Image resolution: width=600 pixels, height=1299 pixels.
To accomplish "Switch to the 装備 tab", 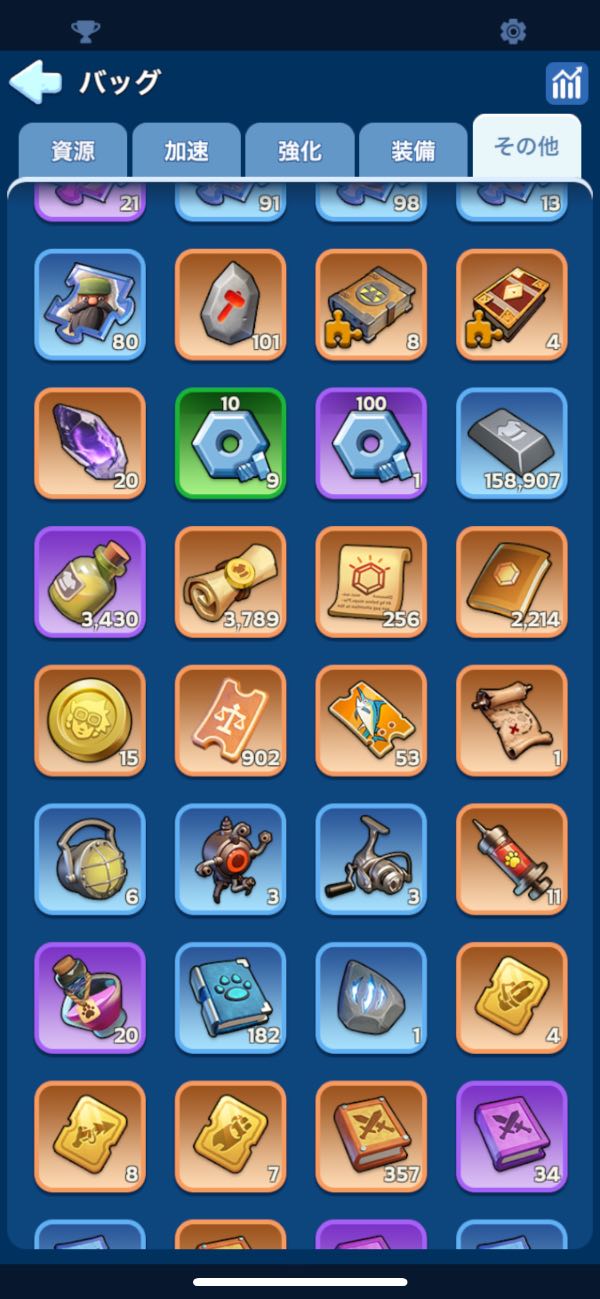I will click(x=413, y=151).
